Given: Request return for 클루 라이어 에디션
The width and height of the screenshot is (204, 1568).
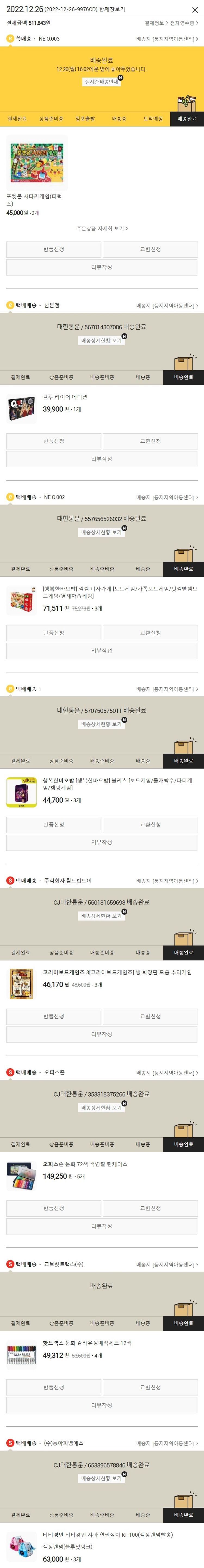Looking at the screenshot, I should pos(54,441).
